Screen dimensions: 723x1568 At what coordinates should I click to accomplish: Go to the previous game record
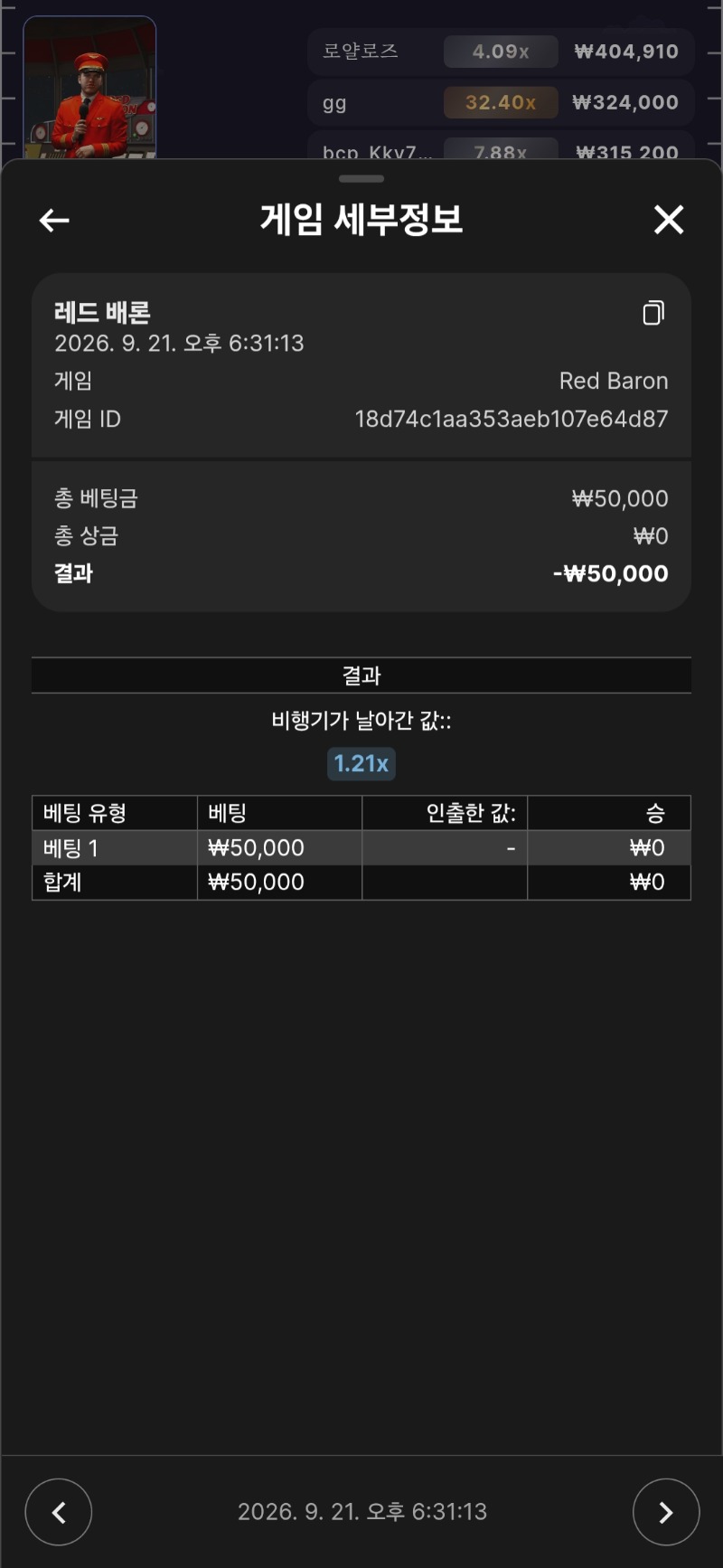tap(59, 1512)
